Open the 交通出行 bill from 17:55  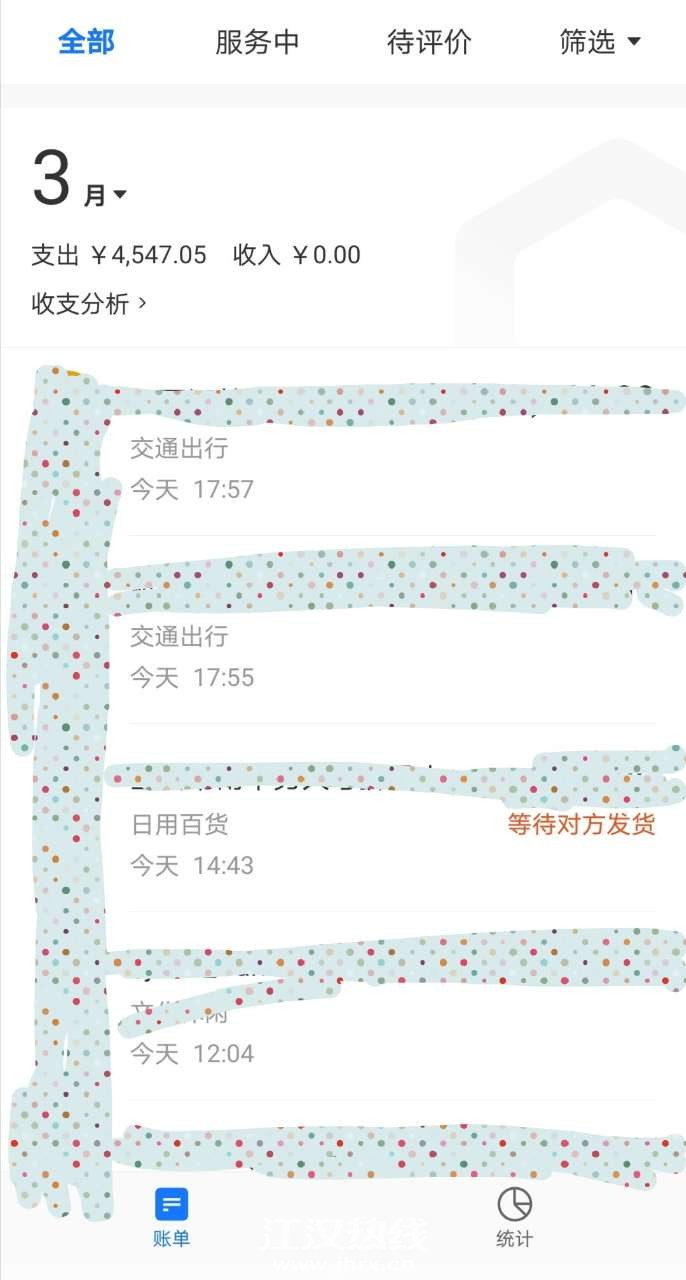coord(392,656)
